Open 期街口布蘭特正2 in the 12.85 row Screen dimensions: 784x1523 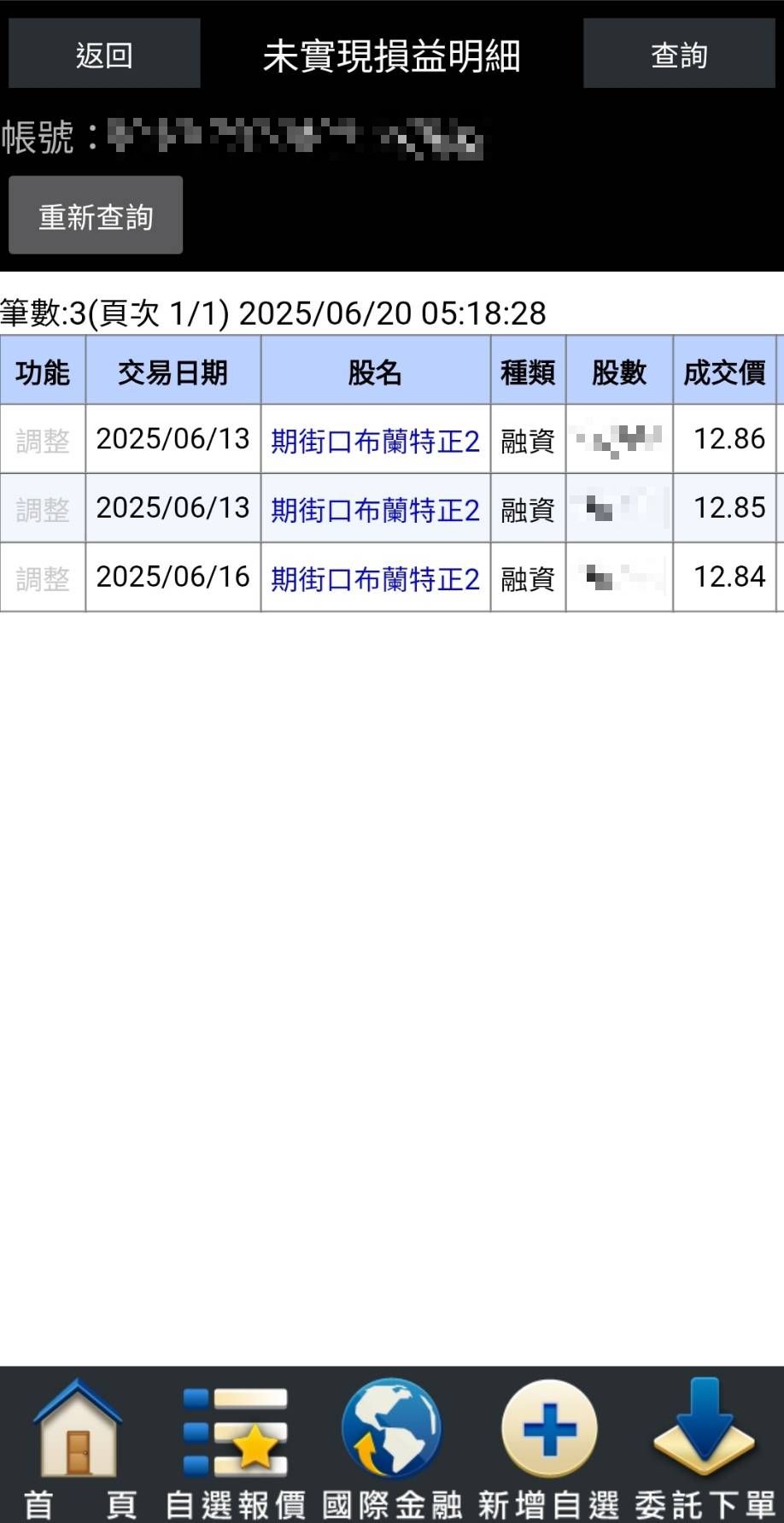pos(375,510)
